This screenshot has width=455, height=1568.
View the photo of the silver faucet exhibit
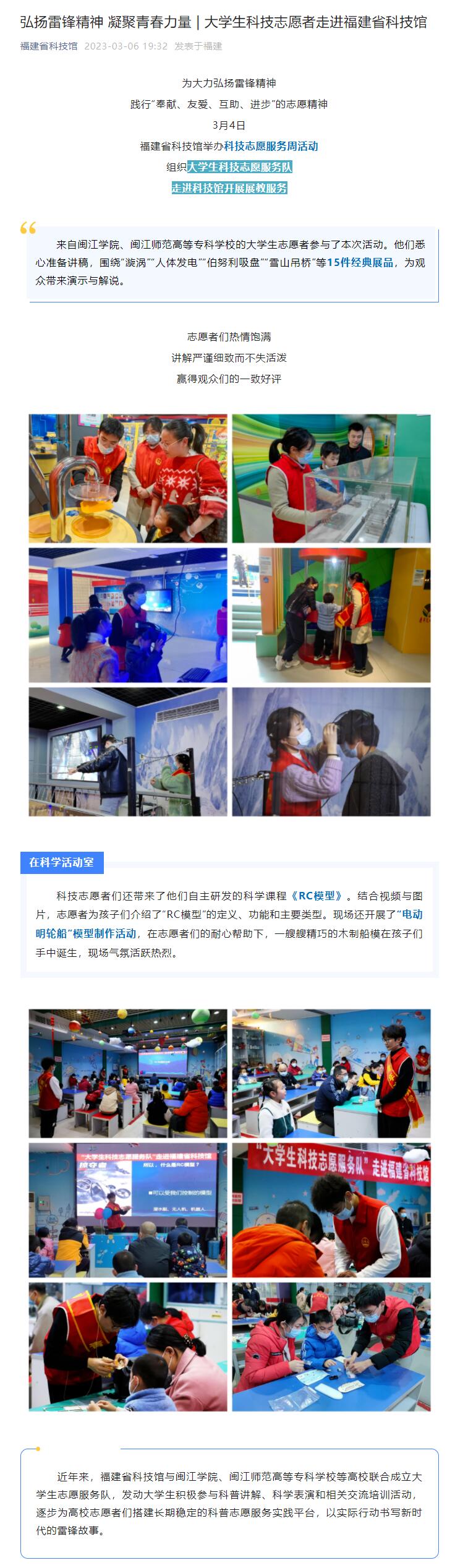[128, 478]
